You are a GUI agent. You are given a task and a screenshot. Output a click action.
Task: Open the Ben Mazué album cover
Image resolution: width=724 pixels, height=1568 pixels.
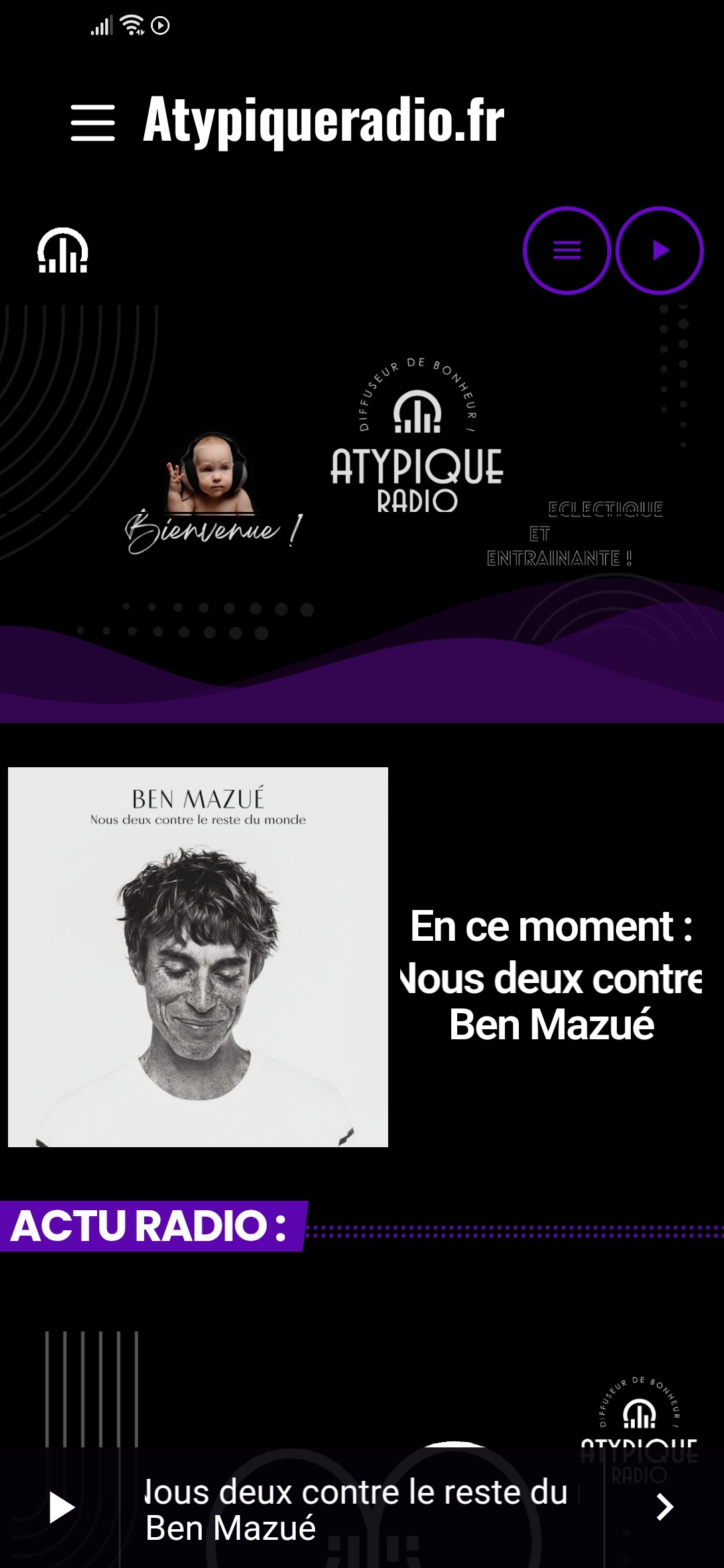[198, 957]
